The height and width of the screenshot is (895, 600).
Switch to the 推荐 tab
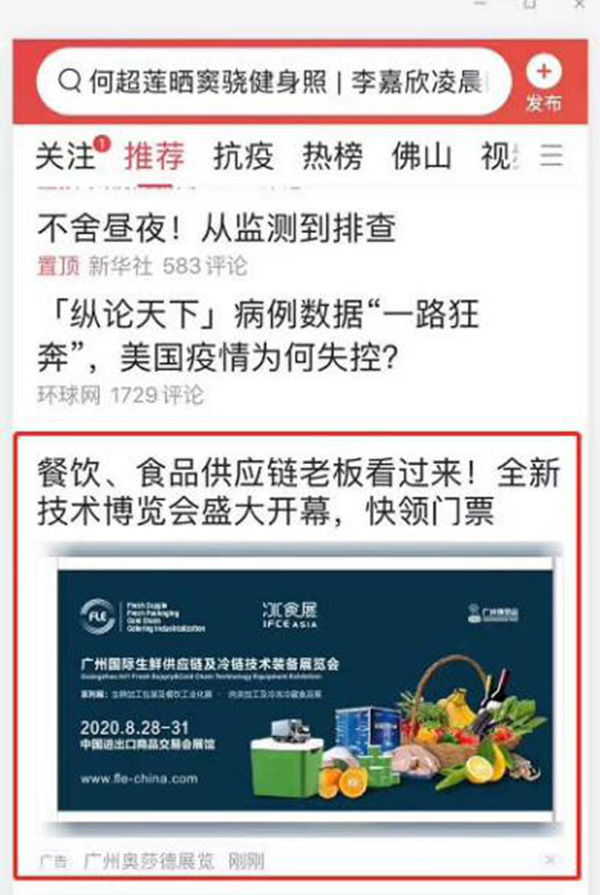point(154,157)
